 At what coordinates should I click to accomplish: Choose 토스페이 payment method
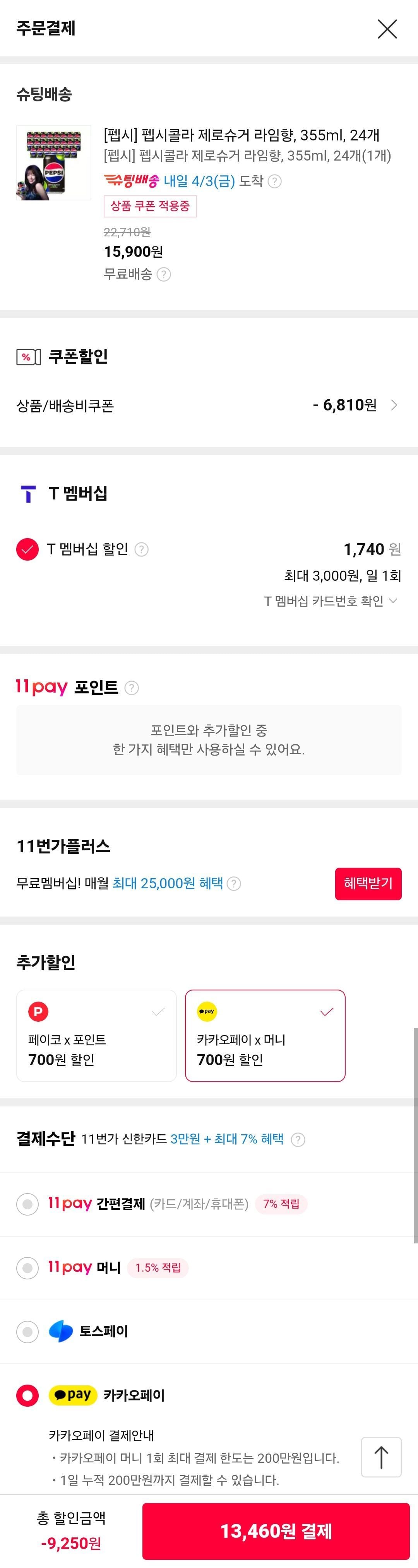(27, 1332)
